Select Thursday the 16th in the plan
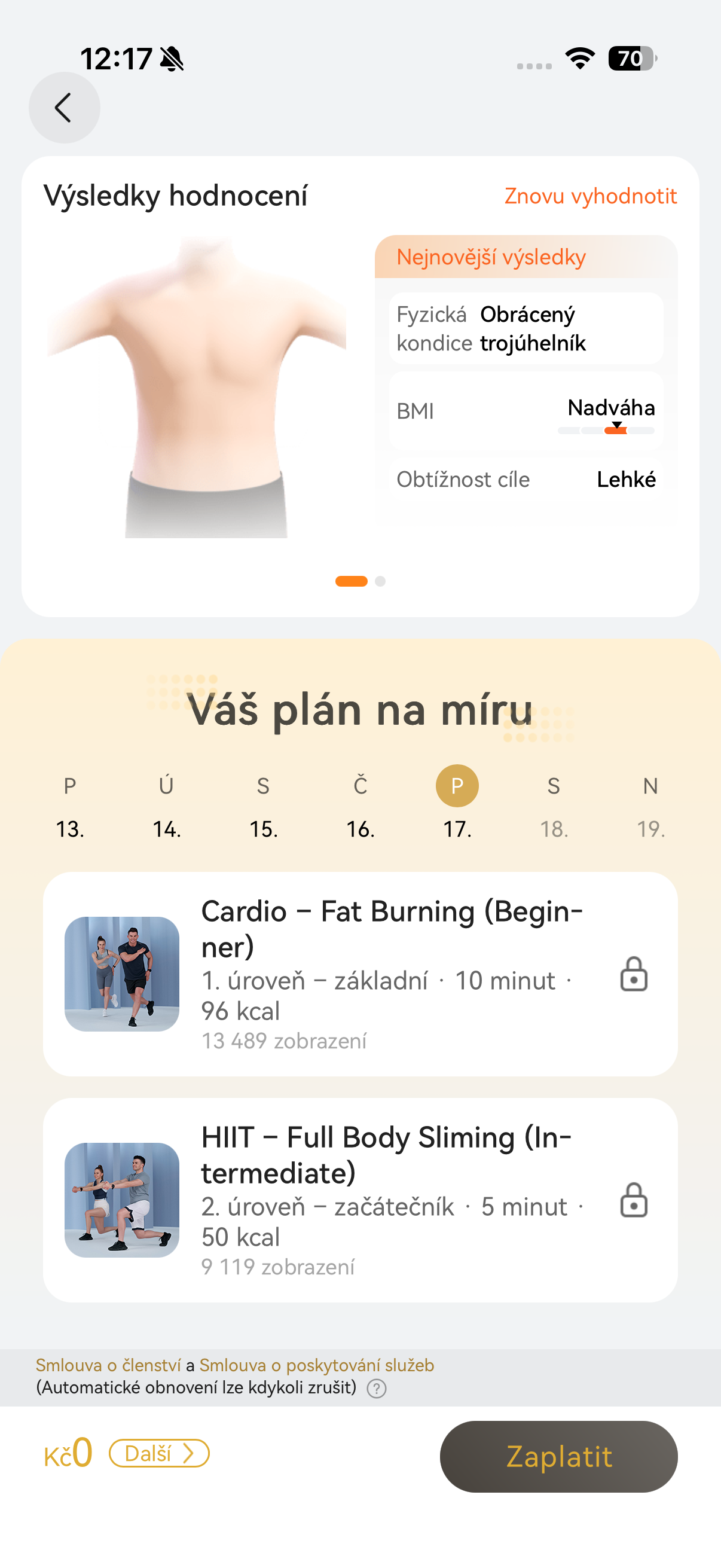The height and width of the screenshot is (1568, 721). [360, 807]
